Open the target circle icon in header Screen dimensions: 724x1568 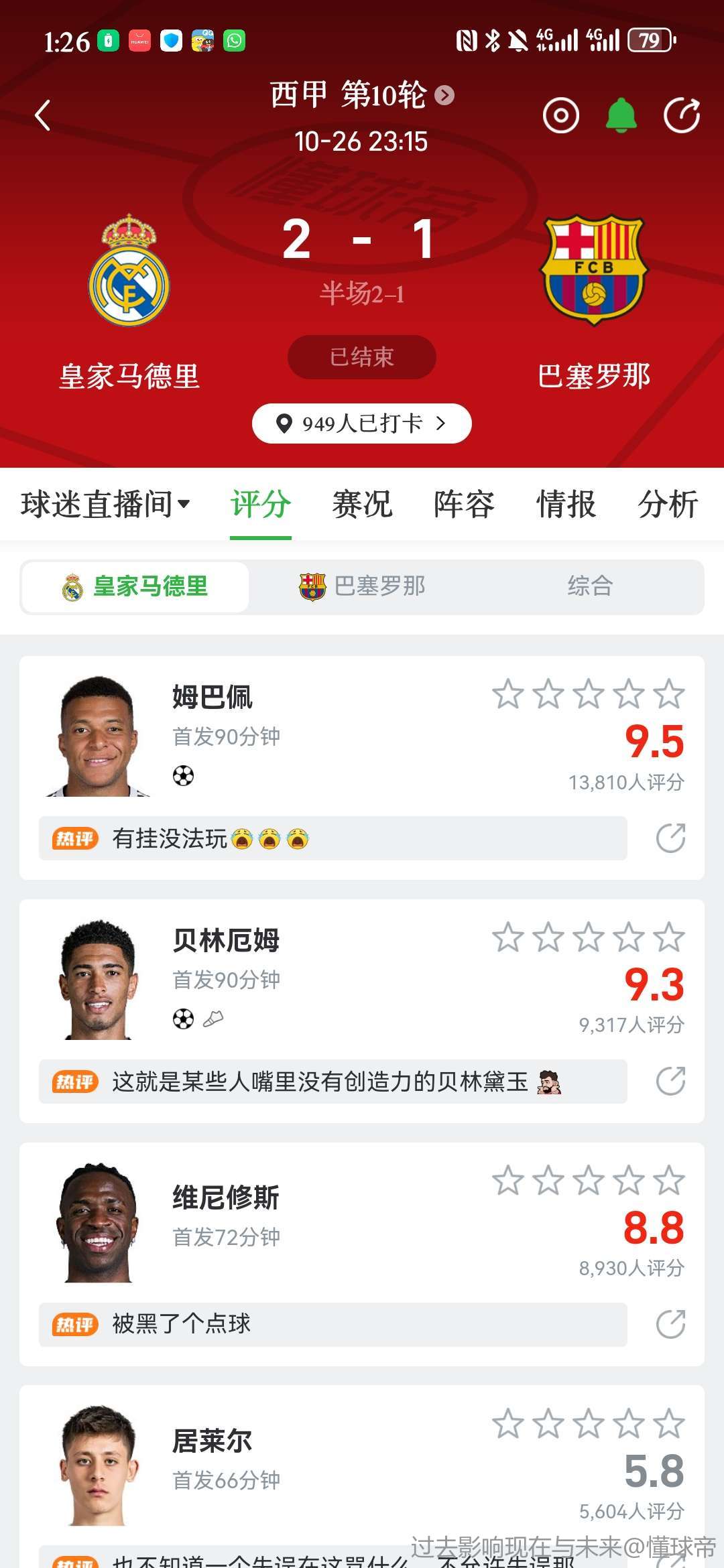560,115
